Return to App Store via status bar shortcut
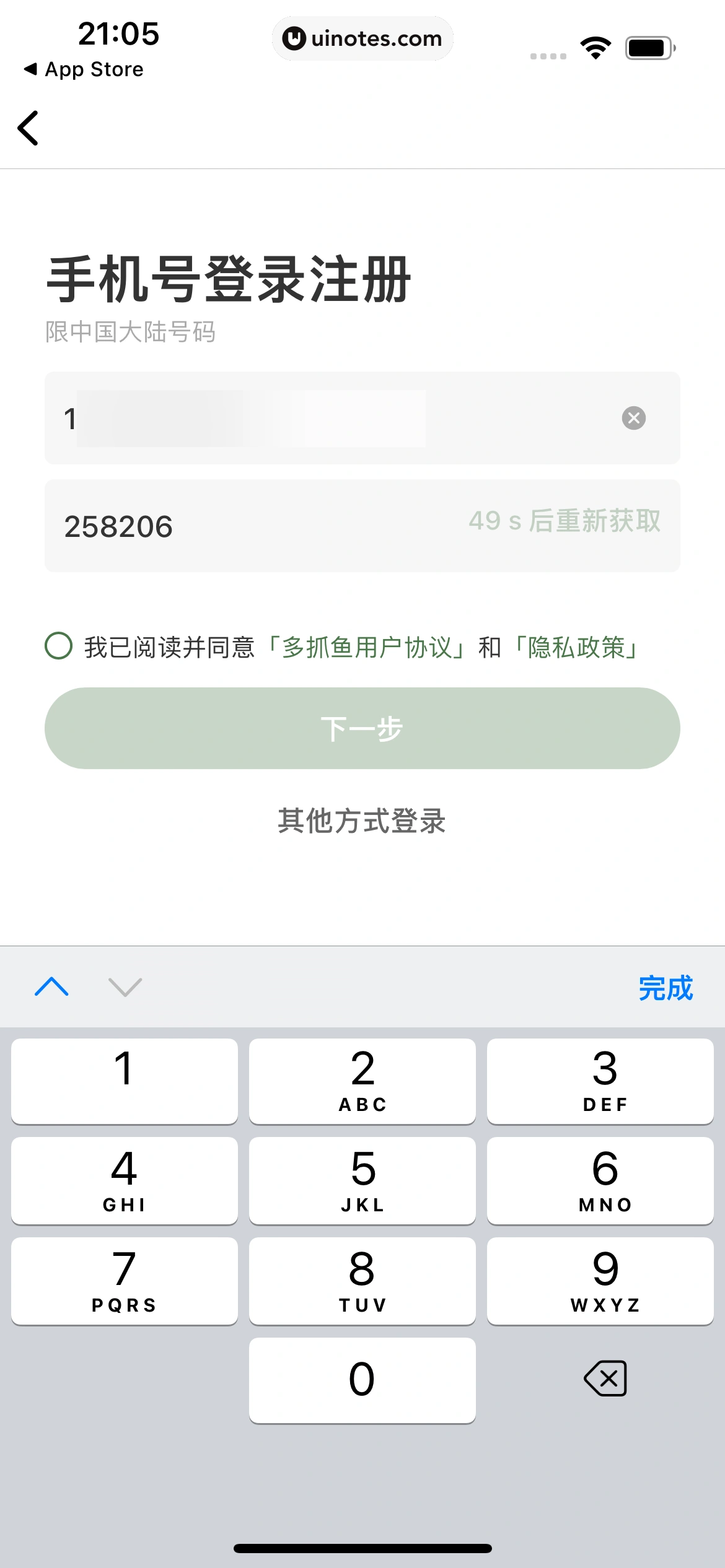The height and width of the screenshot is (1568, 725). coord(83,69)
